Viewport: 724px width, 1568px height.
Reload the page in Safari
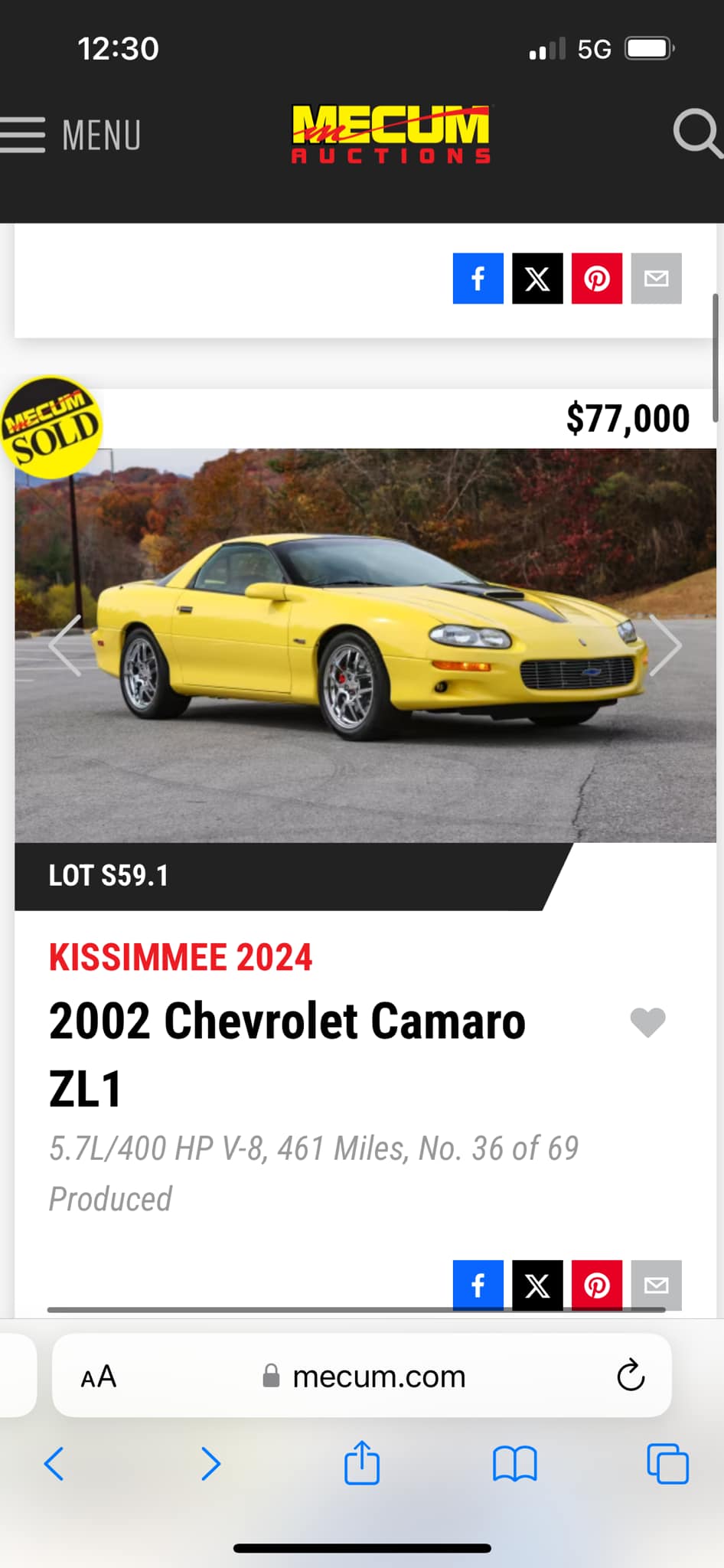631,1376
